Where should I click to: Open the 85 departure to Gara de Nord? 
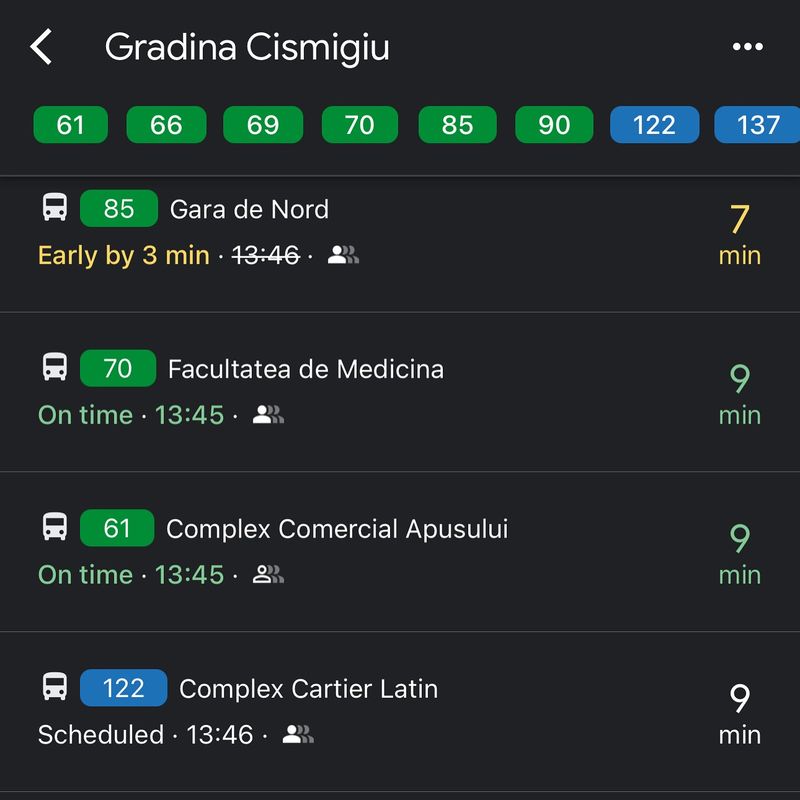[400, 232]
